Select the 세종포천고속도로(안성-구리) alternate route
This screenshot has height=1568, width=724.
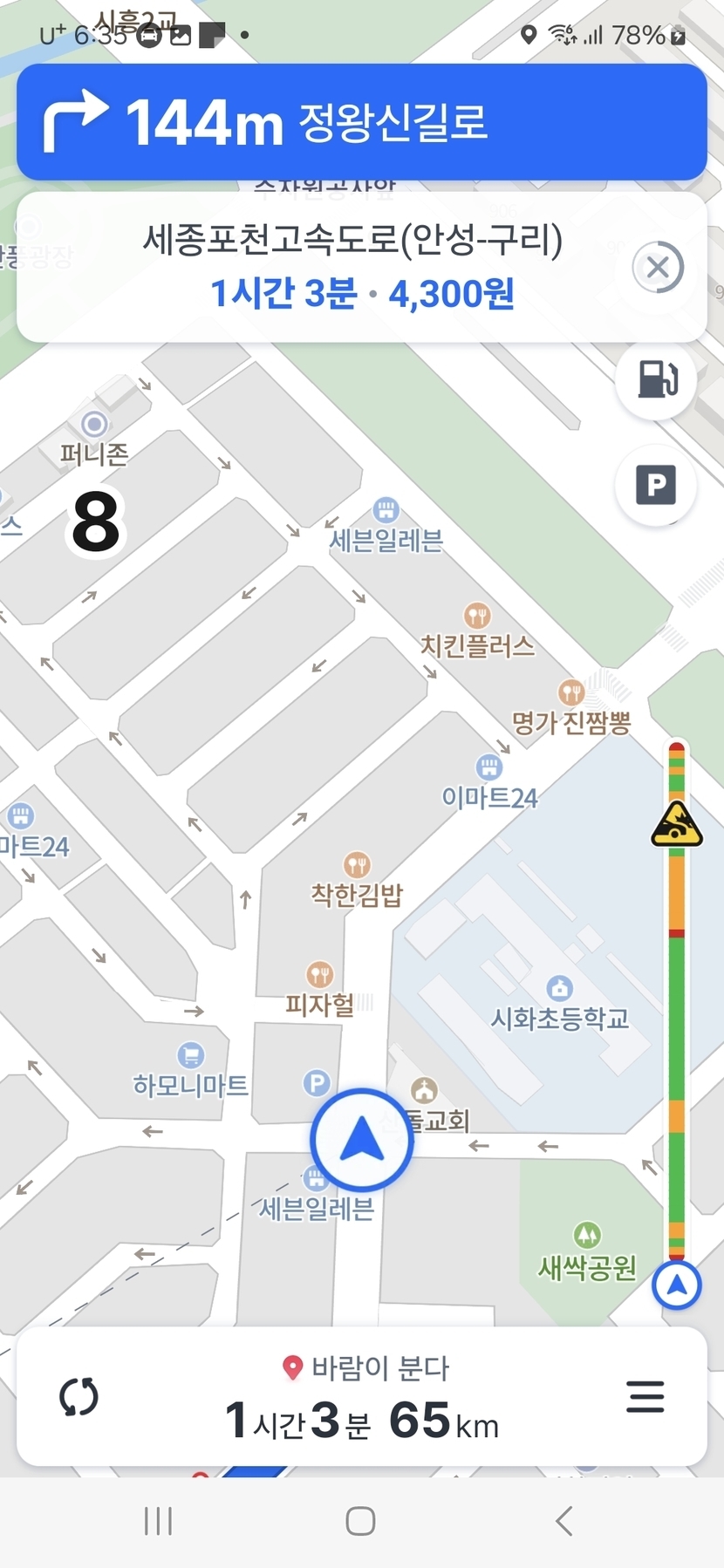click(x=352, y=267)
